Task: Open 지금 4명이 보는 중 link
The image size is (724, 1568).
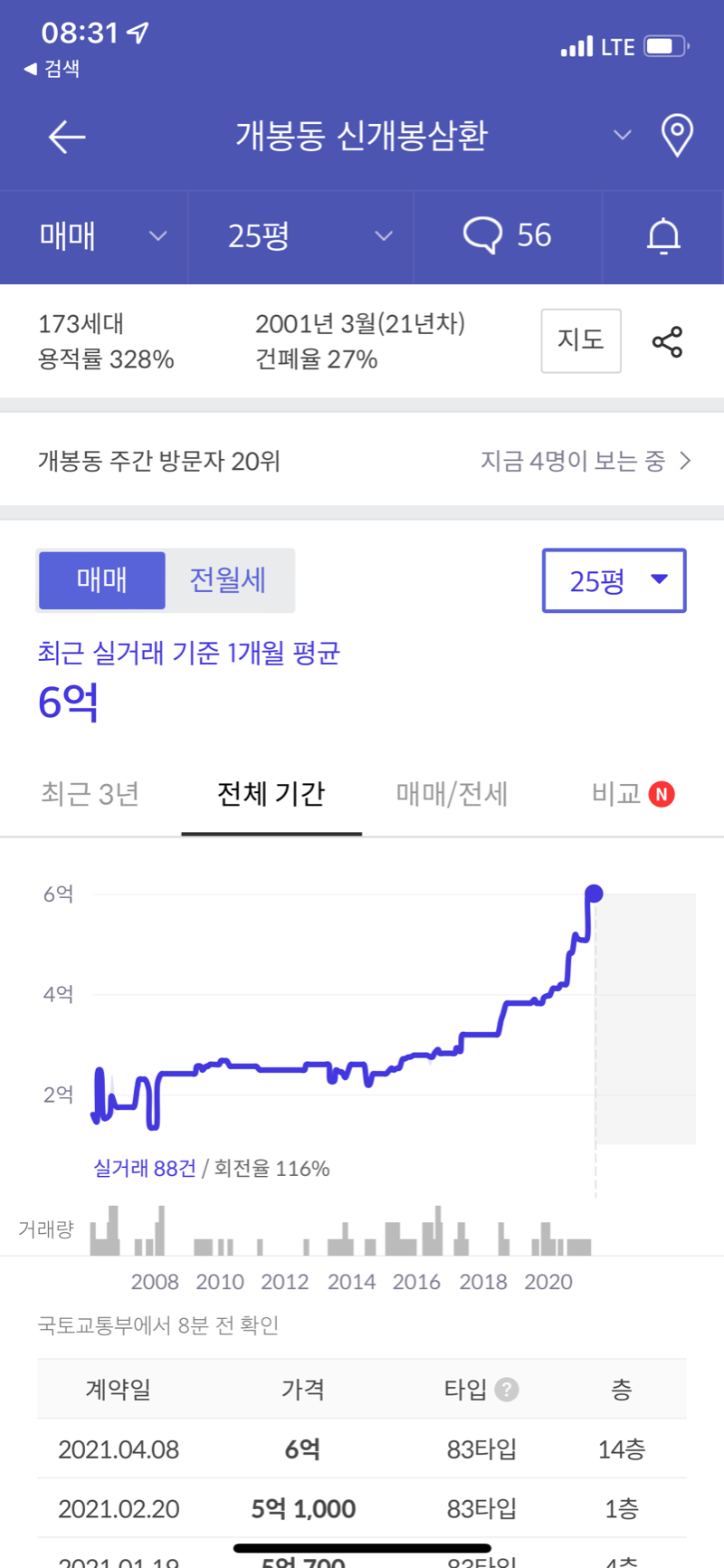Action: pyautogui.click(x=586, y=461)
